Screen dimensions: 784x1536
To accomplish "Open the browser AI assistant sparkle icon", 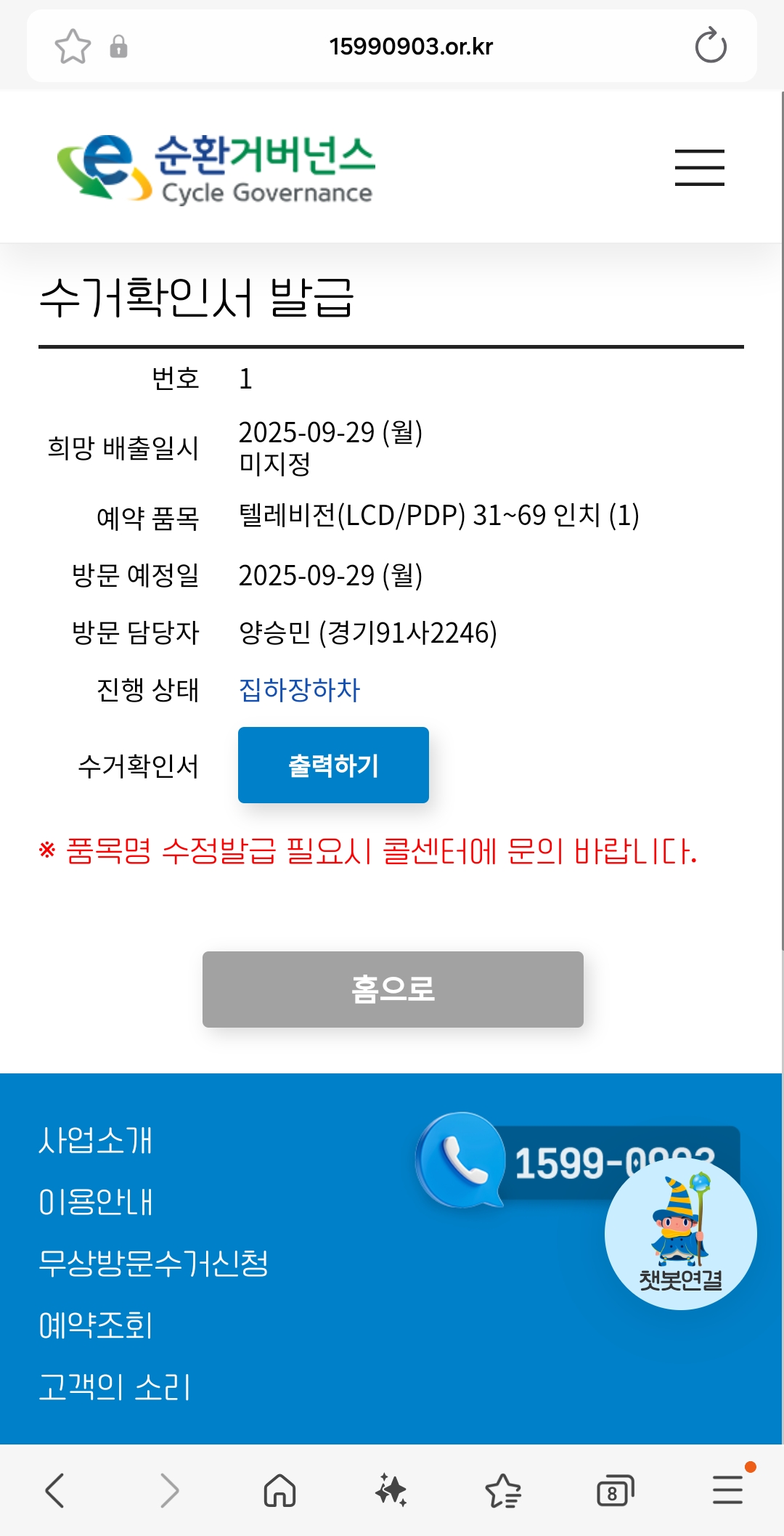I will [391, 1491].
